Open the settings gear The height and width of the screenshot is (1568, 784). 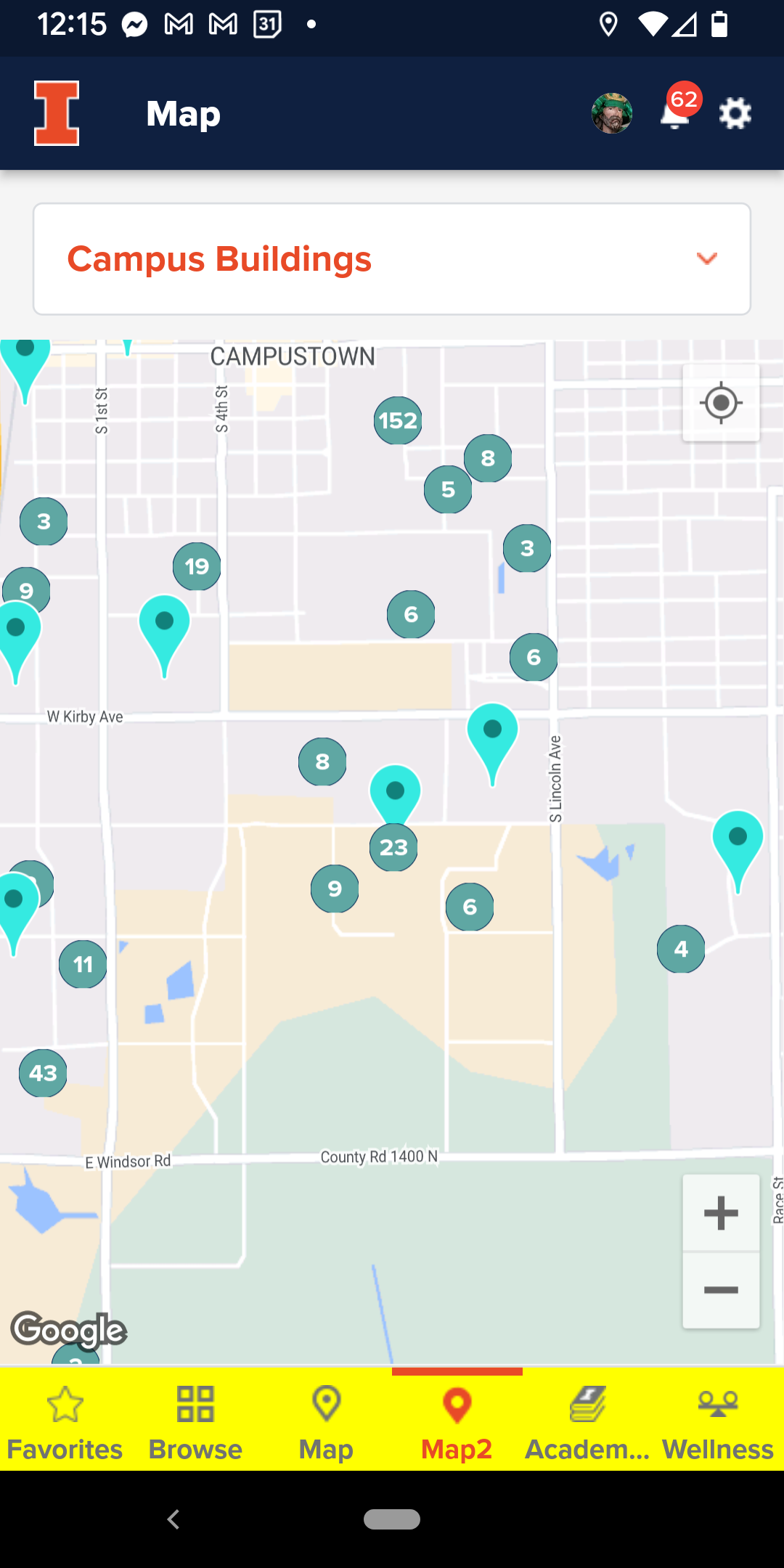(735, 114)
